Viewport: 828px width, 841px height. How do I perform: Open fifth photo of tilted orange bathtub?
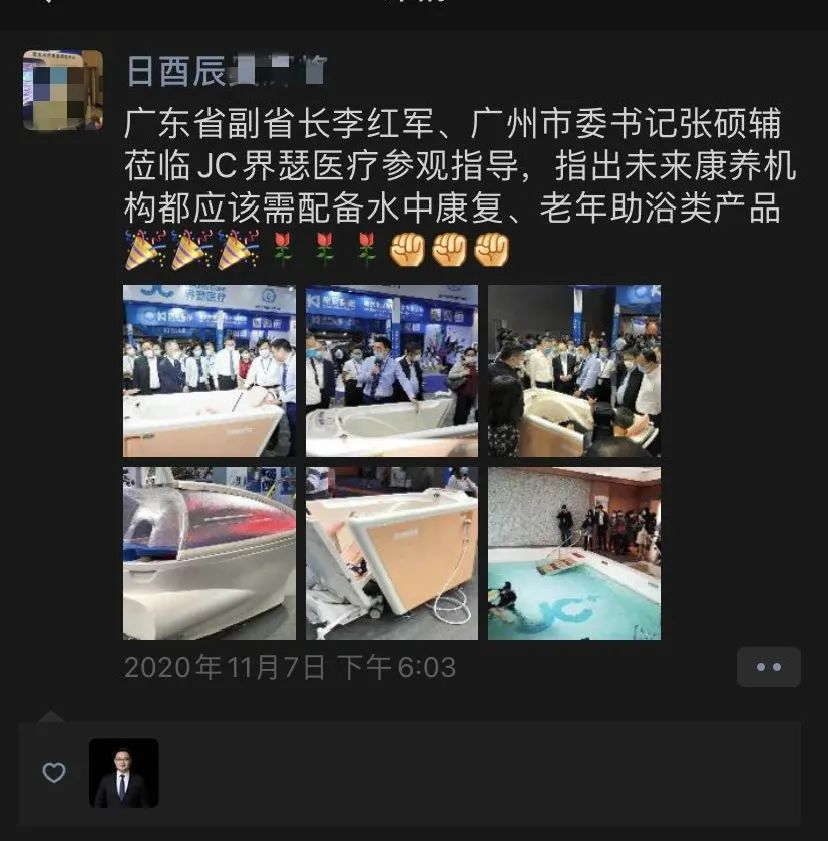[392, 553]
